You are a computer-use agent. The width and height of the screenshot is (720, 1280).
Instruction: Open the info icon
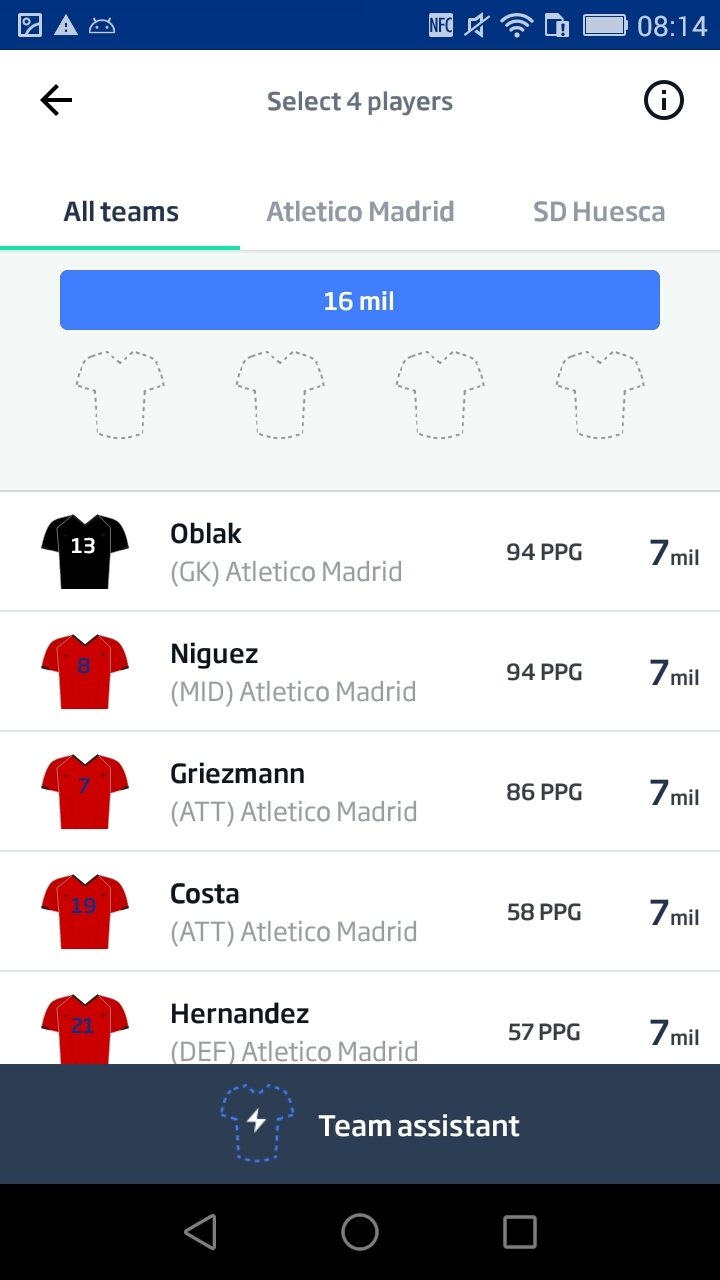pos(664,100)
